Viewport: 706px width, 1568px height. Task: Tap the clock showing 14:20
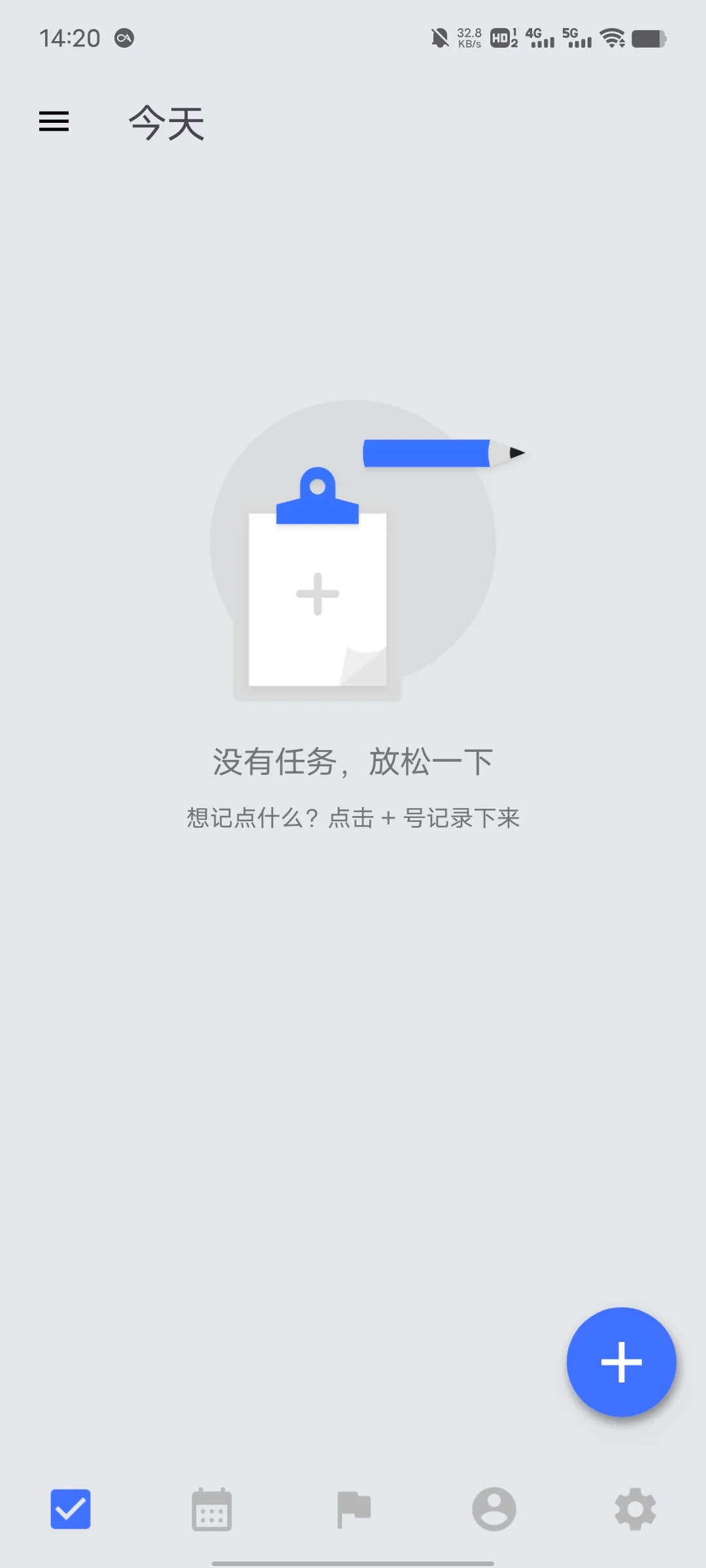(70, 39)
